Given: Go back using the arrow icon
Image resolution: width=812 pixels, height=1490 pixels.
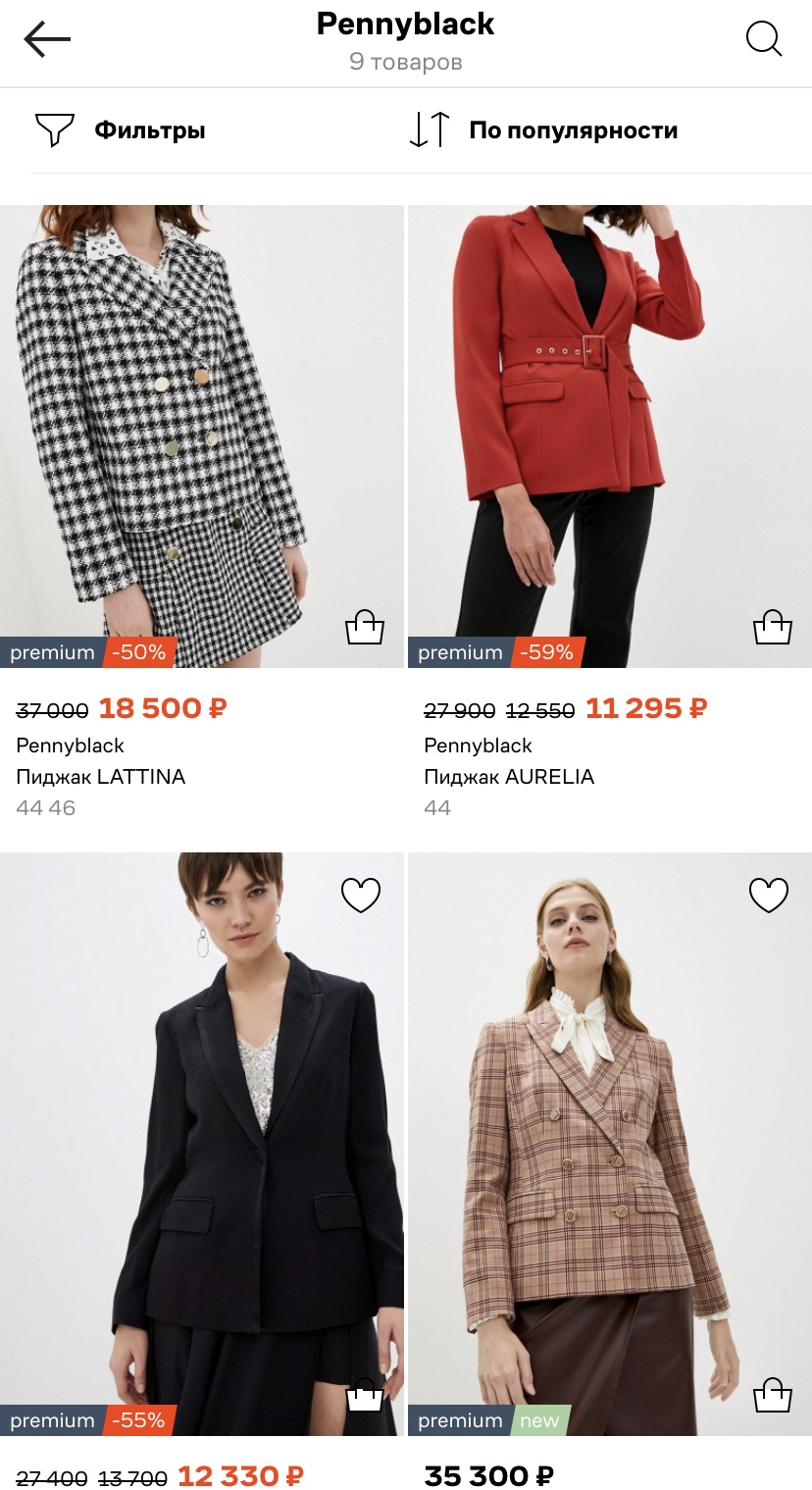Looking at the screenshot, I should [x=47, y=40].
